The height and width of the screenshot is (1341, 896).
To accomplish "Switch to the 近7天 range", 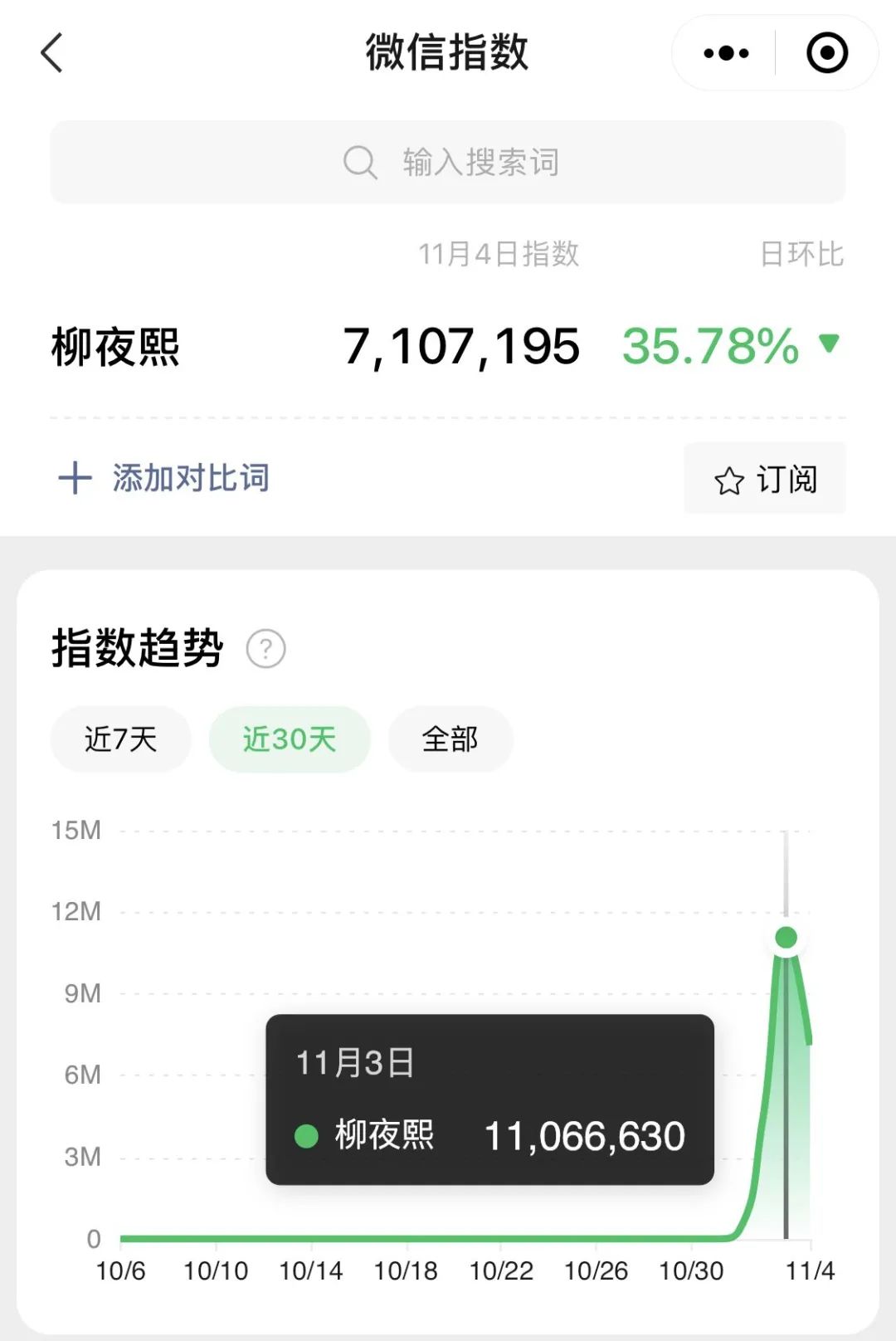I will pos(121,739).
